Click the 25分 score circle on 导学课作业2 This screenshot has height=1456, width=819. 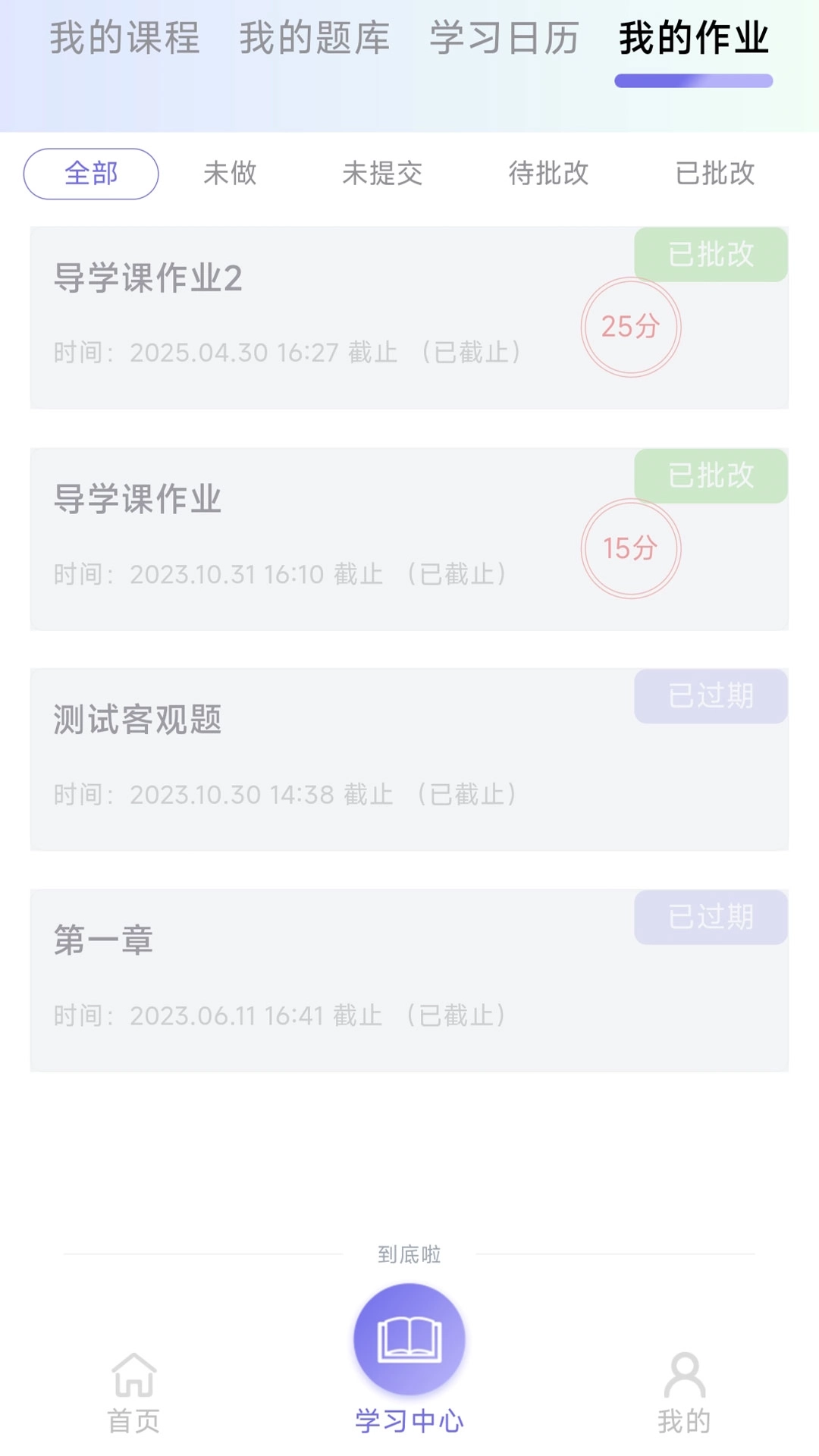[x=630, y=325]
